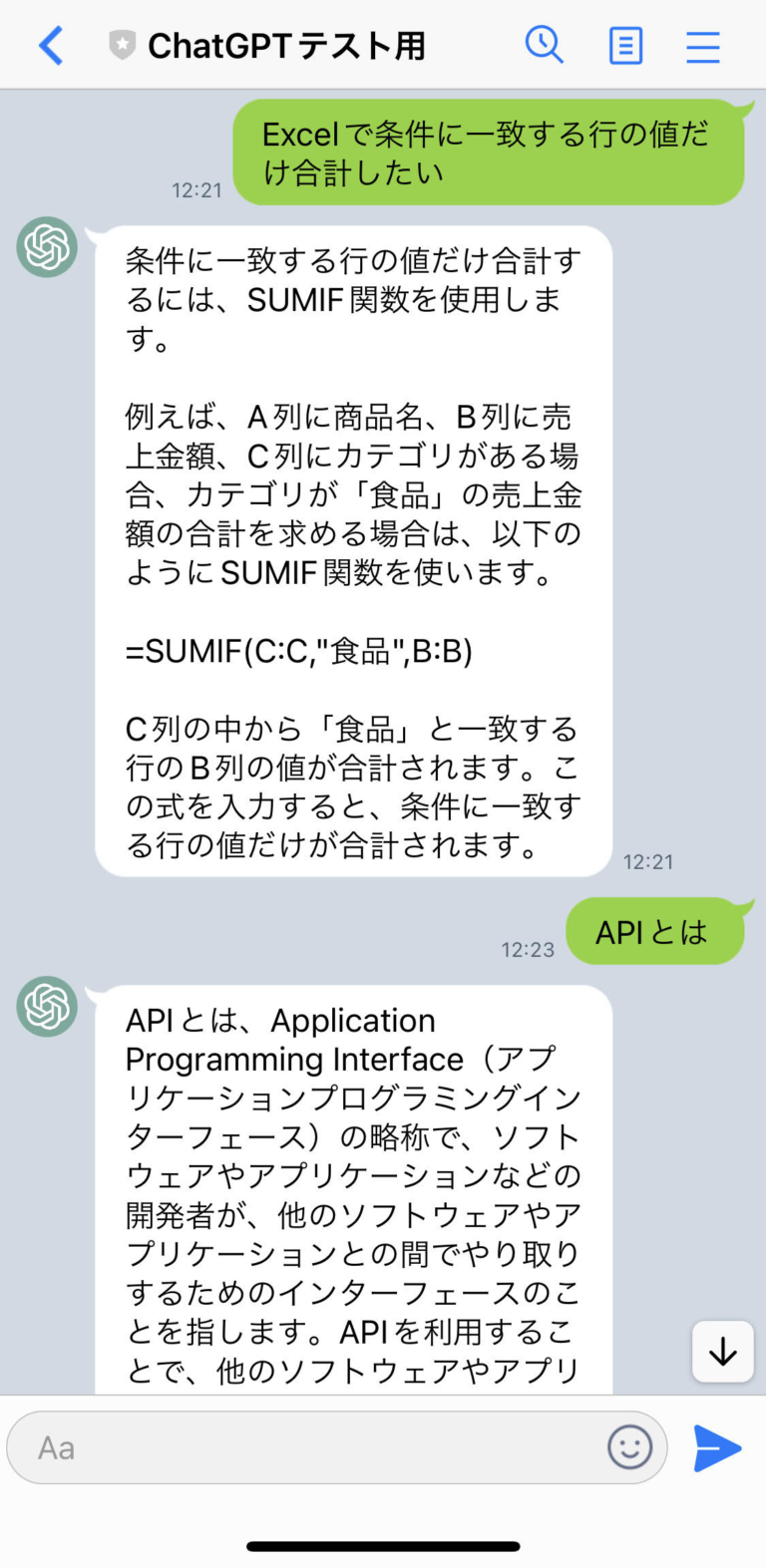
Task: Tap the 12:23 timestamp beside APIとは
Action: (x=529, y=950)
